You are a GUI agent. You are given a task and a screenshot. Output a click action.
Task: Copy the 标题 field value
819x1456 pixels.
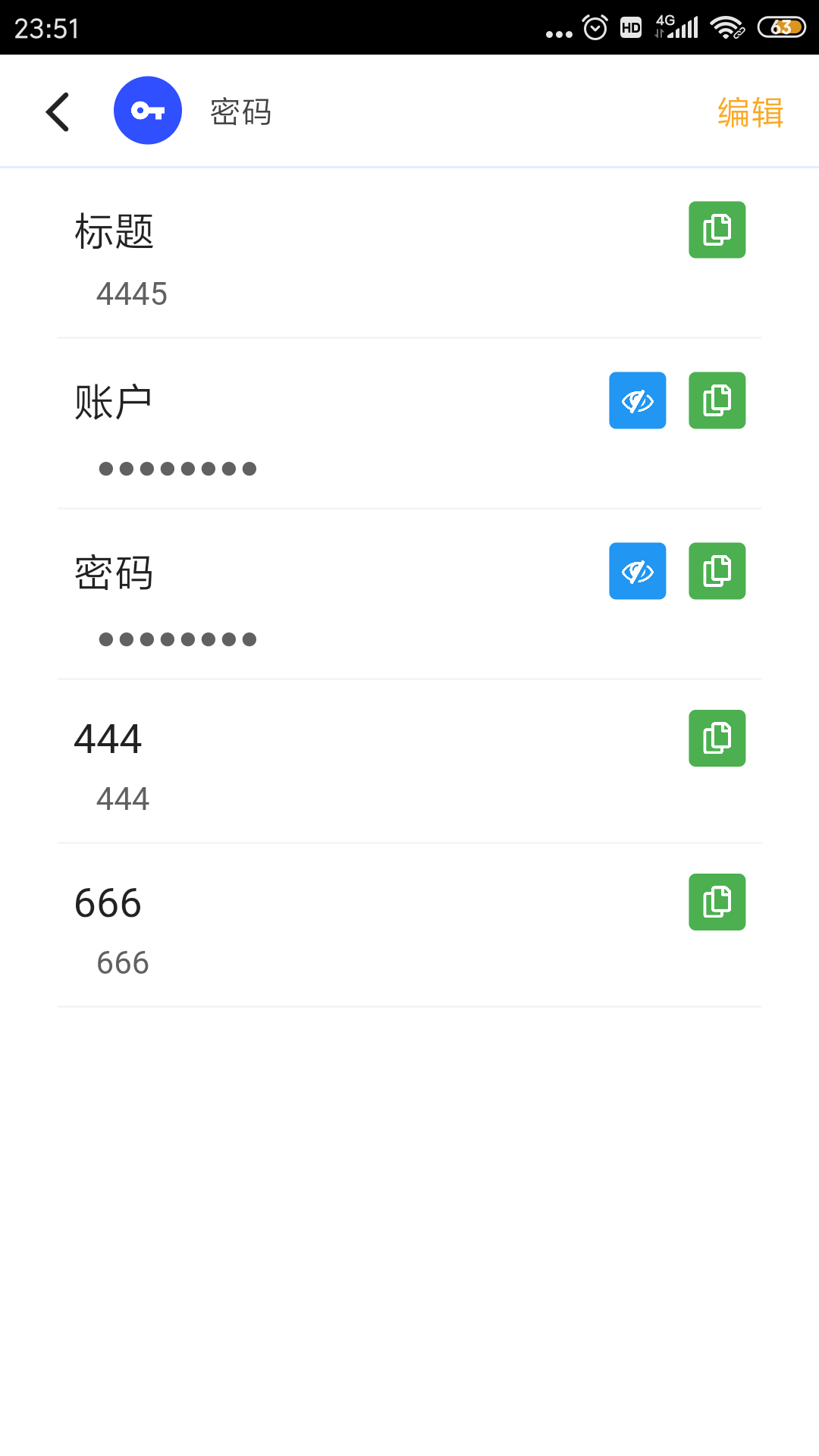pyautogui.click(x=717, y=229)
